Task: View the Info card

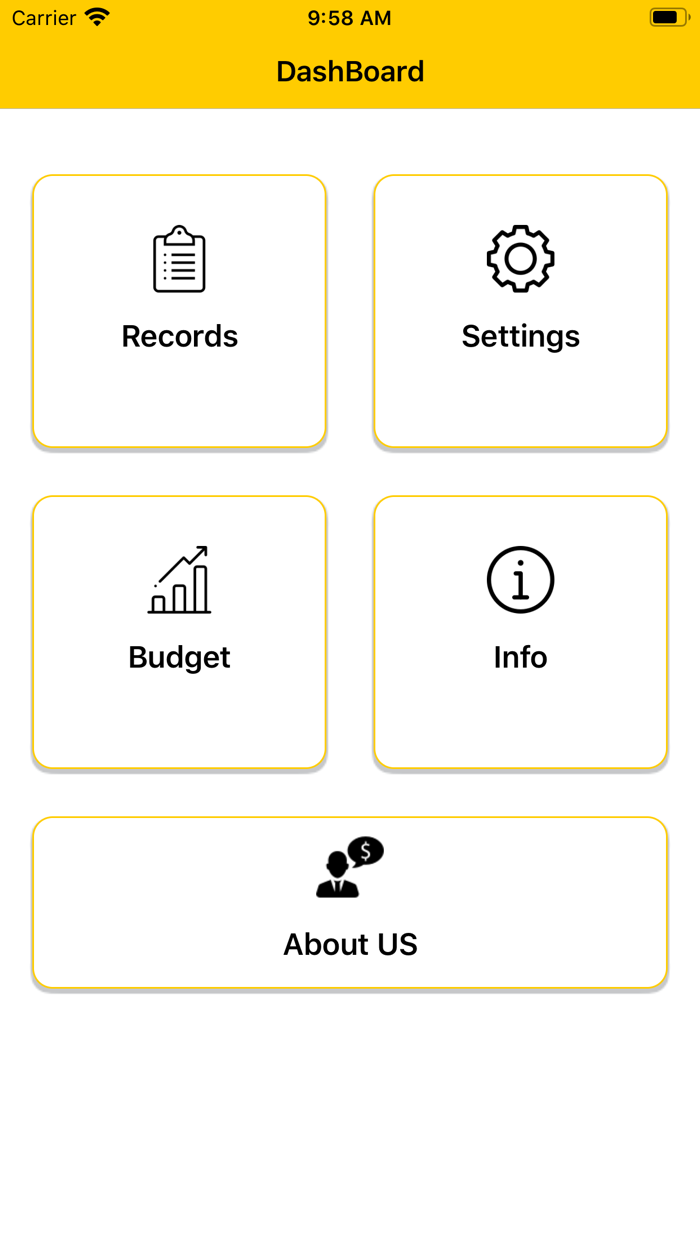Action: [520, 632]
